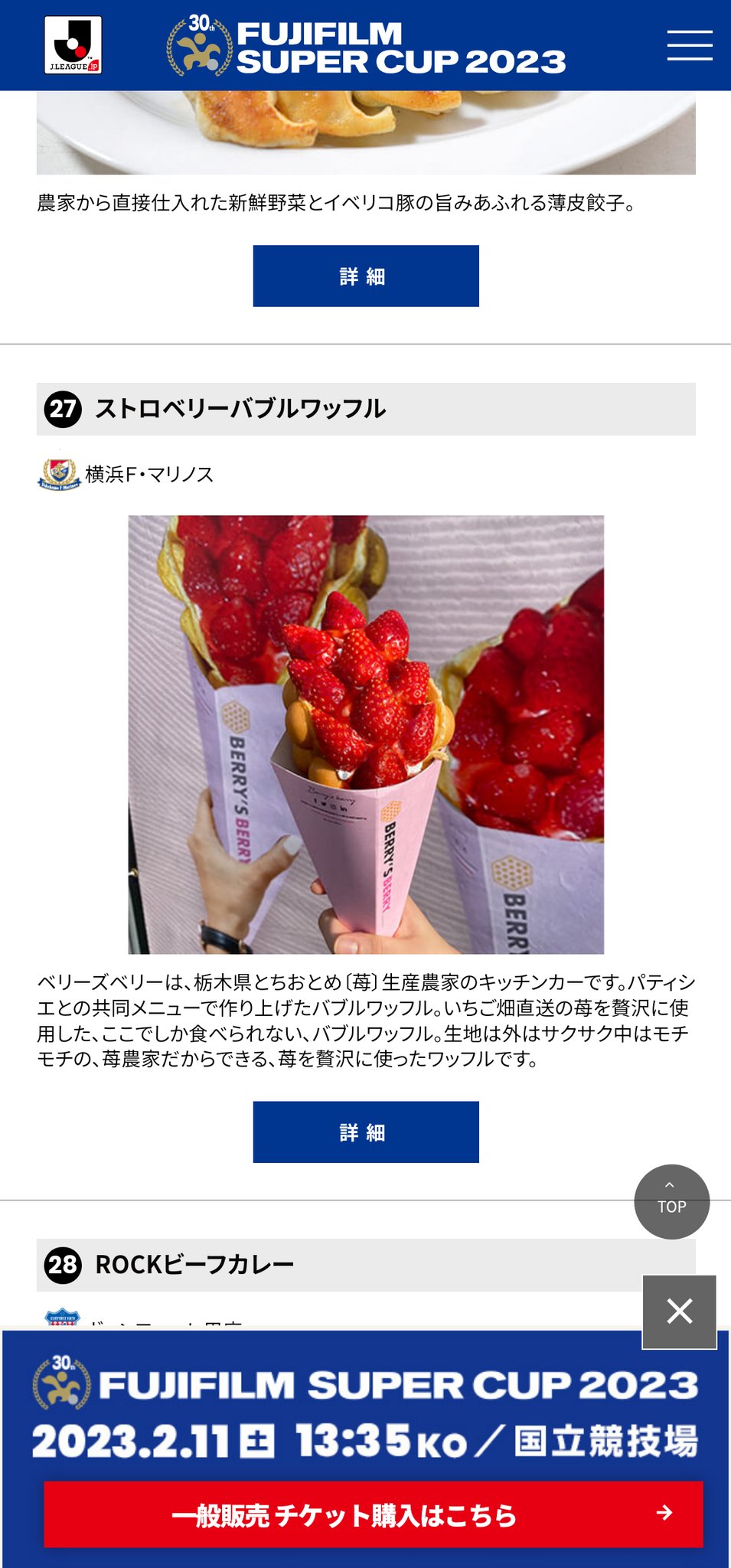Tap the J.League logo in header
Screen dimensions: 731x1568
[73, 45]
